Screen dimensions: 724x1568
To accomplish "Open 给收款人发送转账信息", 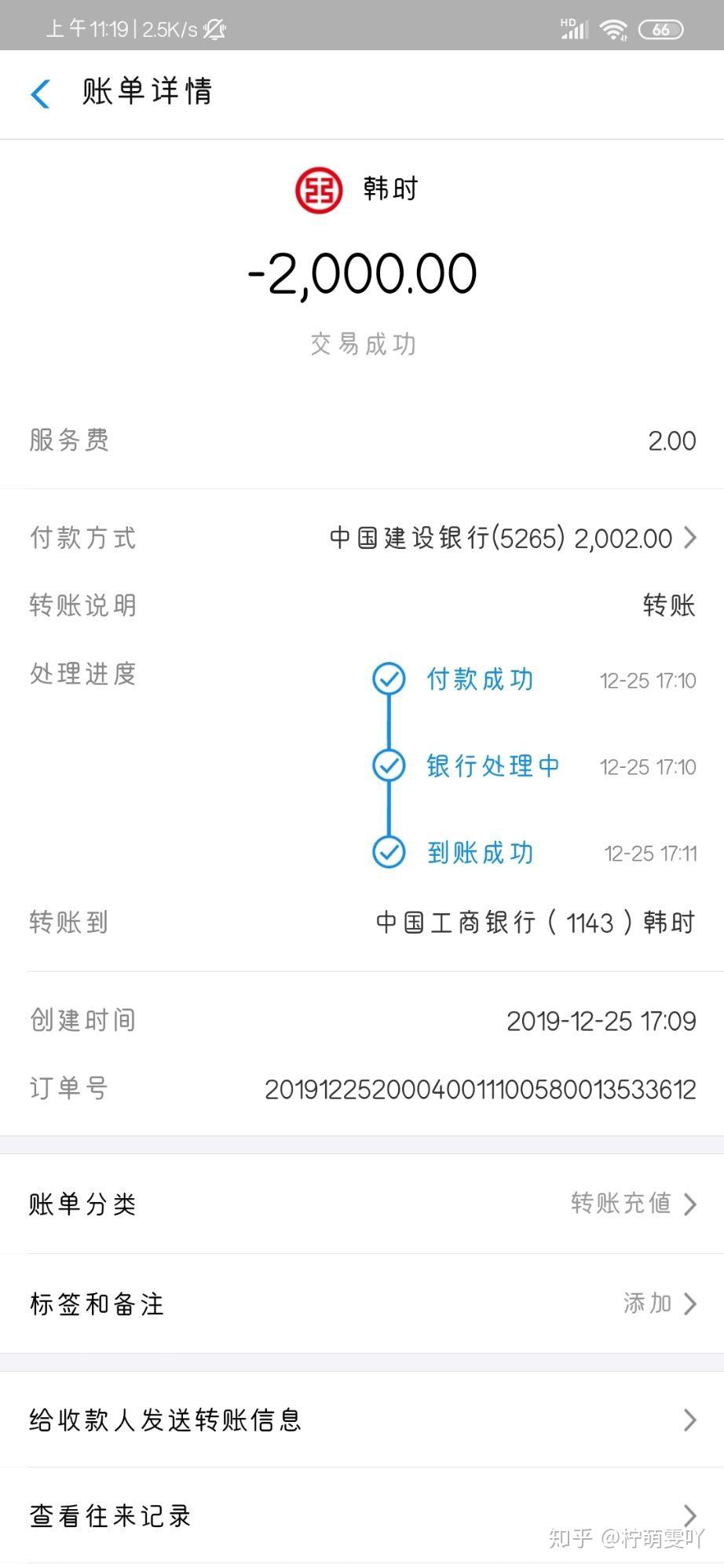I will [x=362, y=1420].
